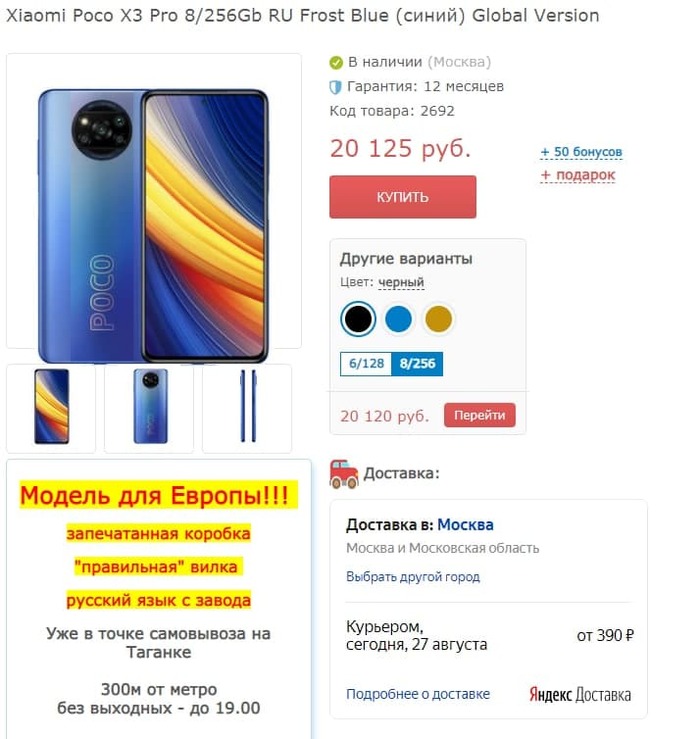View the side-profile thumbnail image
The image size is (700, 739).
[247, 406]
